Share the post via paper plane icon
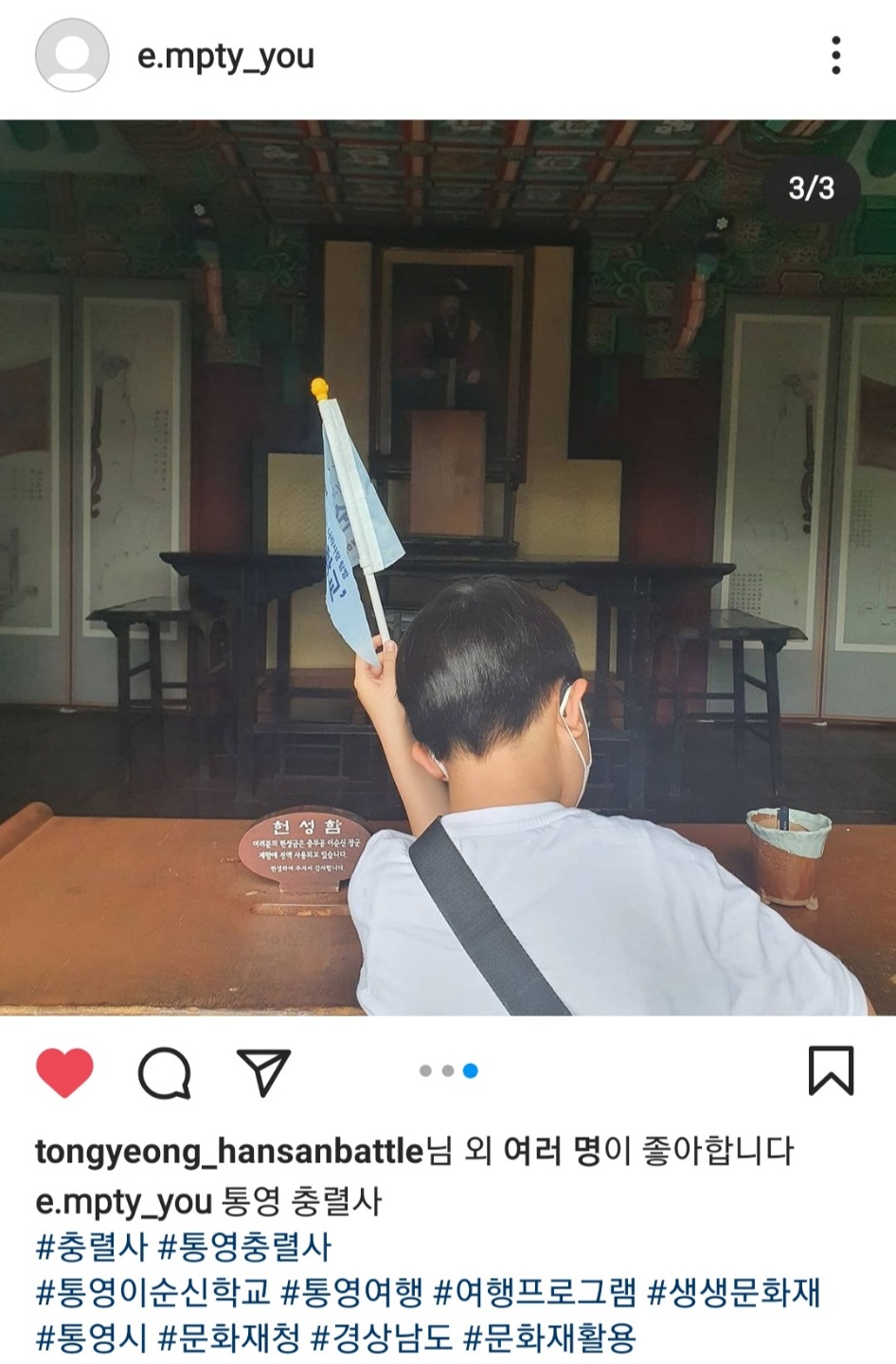This screenshot has width=896, height=1364. [263, 1072]
